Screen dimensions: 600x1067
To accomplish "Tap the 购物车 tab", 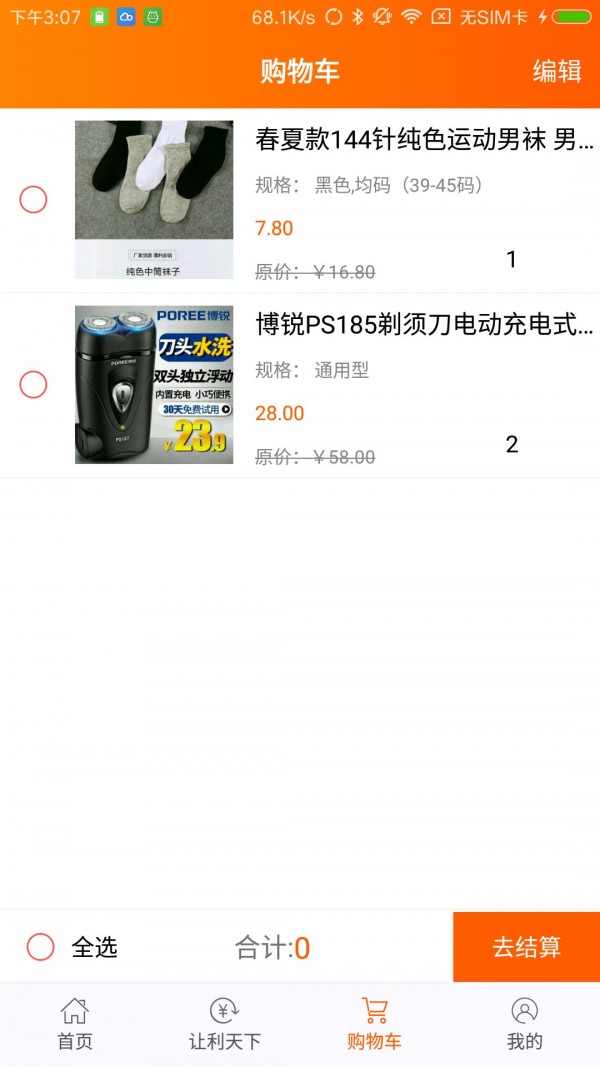I will coord(375,1024).
